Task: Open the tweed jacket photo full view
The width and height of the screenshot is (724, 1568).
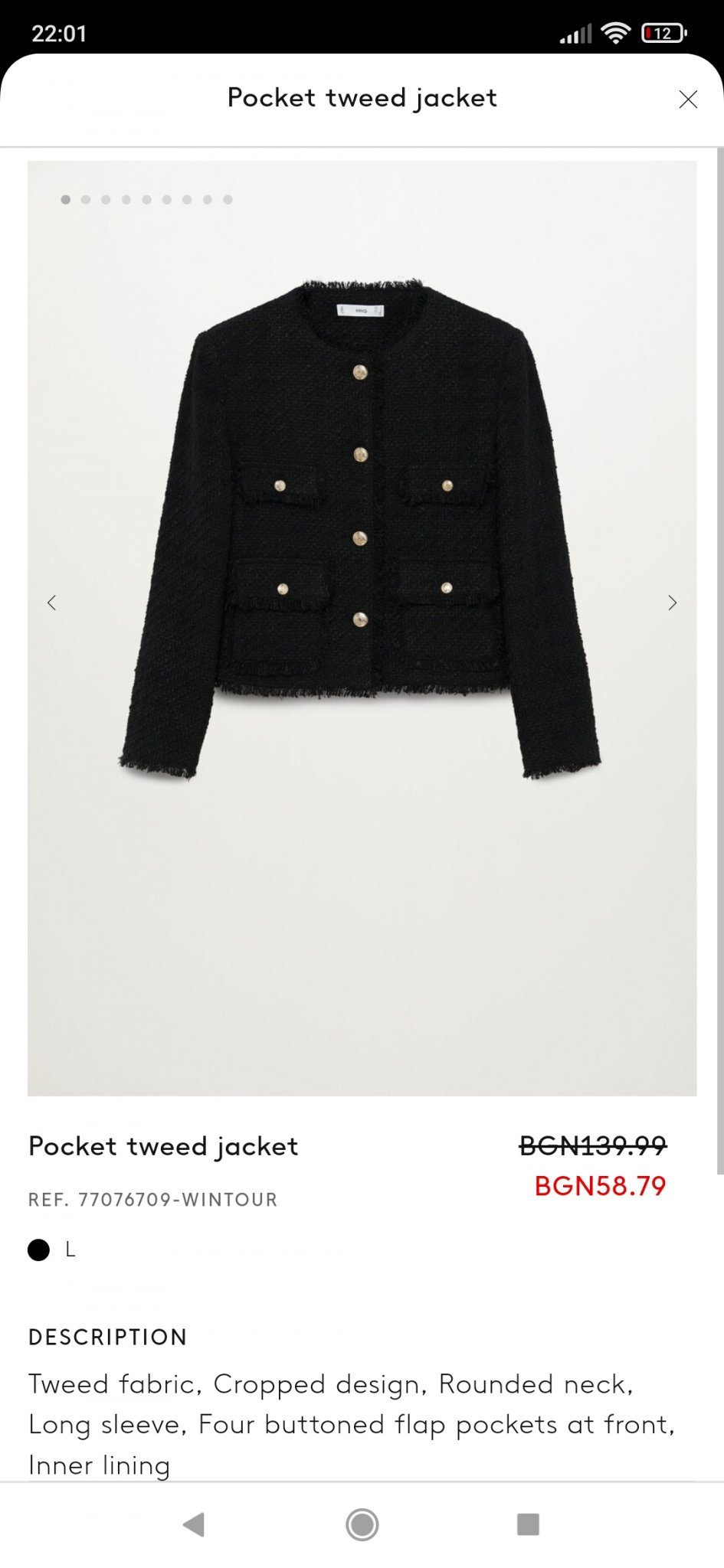Action: click(x=362, y=536)
